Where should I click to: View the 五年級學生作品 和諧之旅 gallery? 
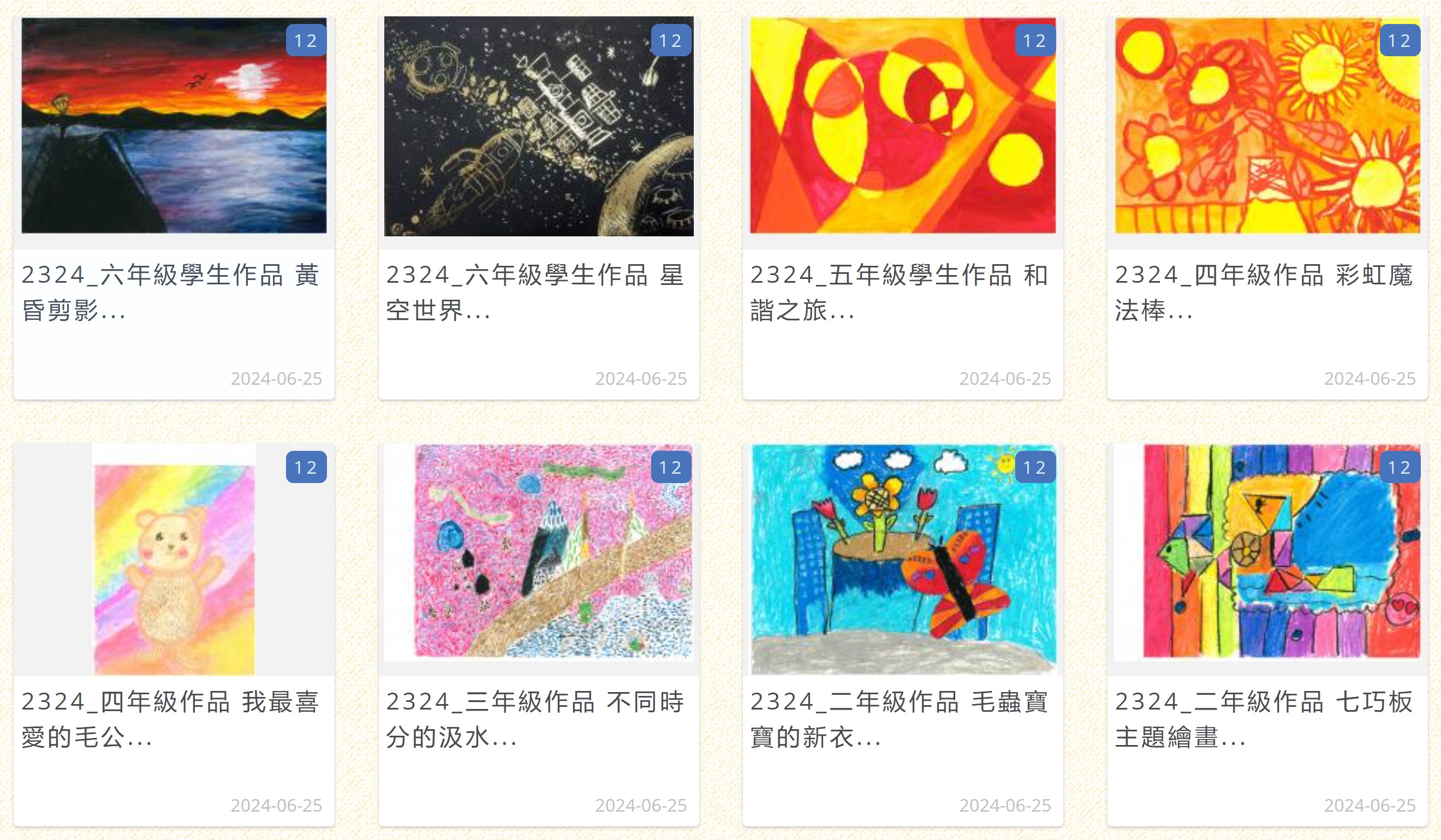click(x=903, y=126)
